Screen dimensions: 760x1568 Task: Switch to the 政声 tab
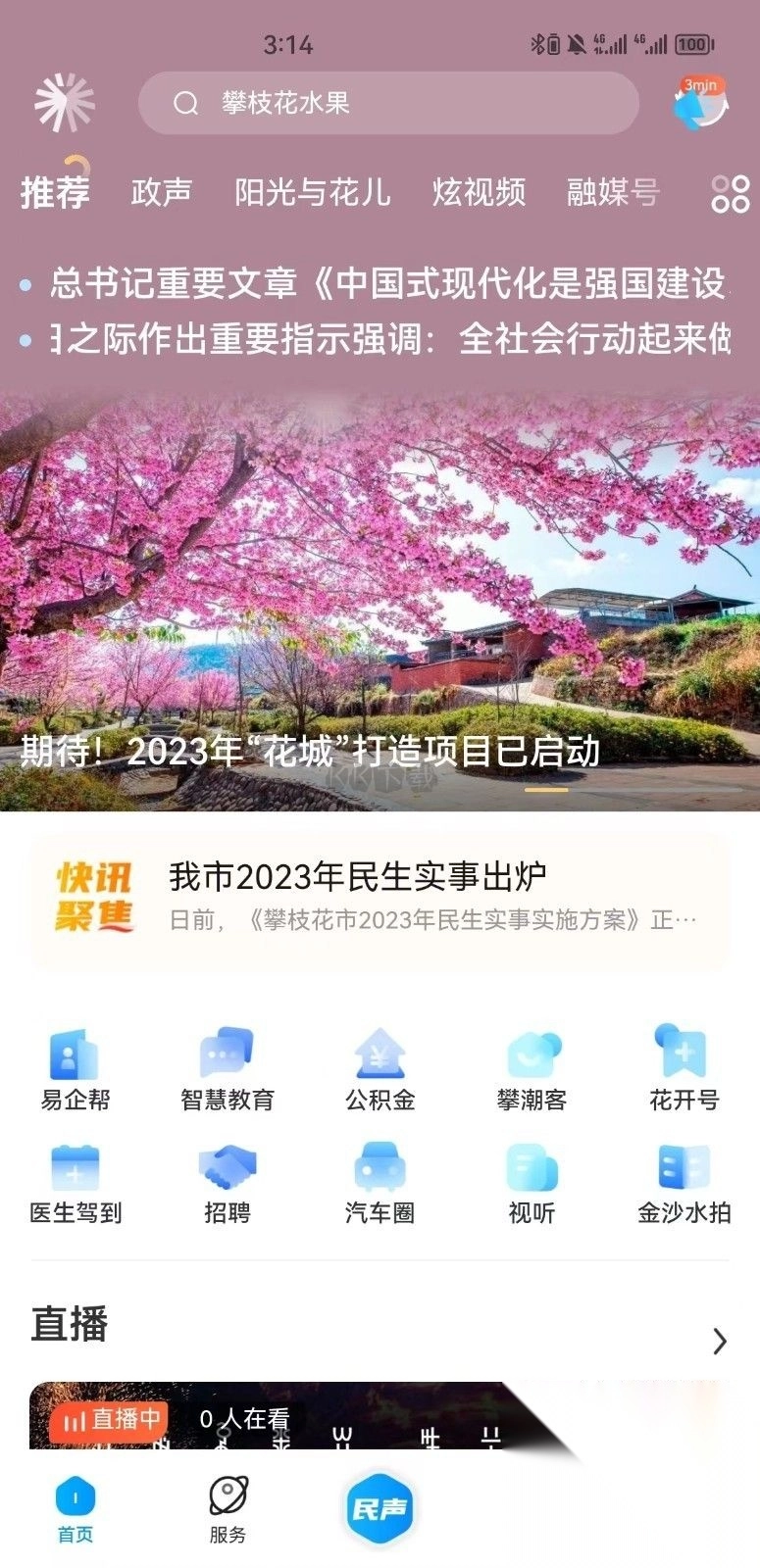(161, 192)
